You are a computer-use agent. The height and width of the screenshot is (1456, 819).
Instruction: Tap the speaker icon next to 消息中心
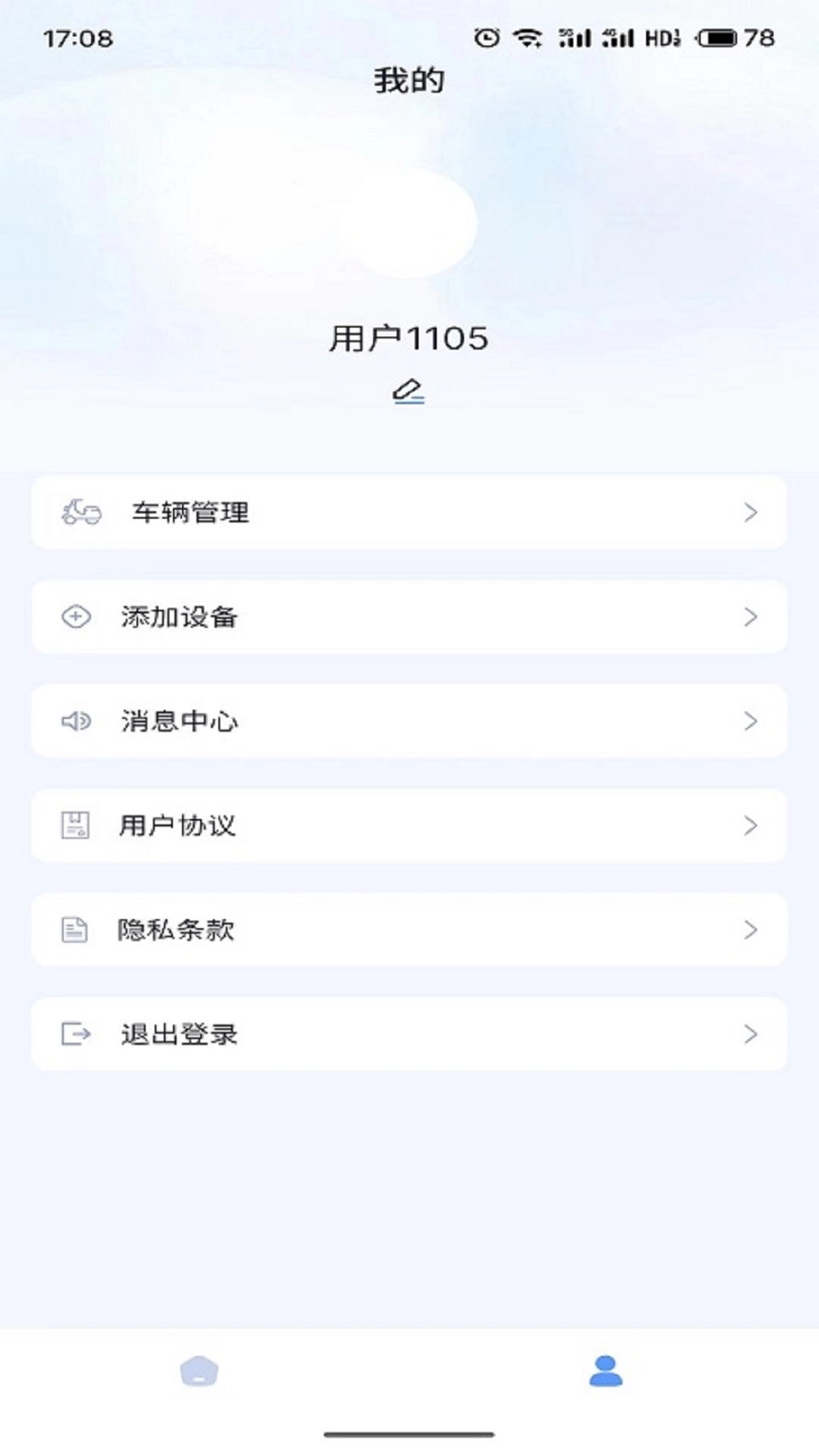tap(76, 722)
